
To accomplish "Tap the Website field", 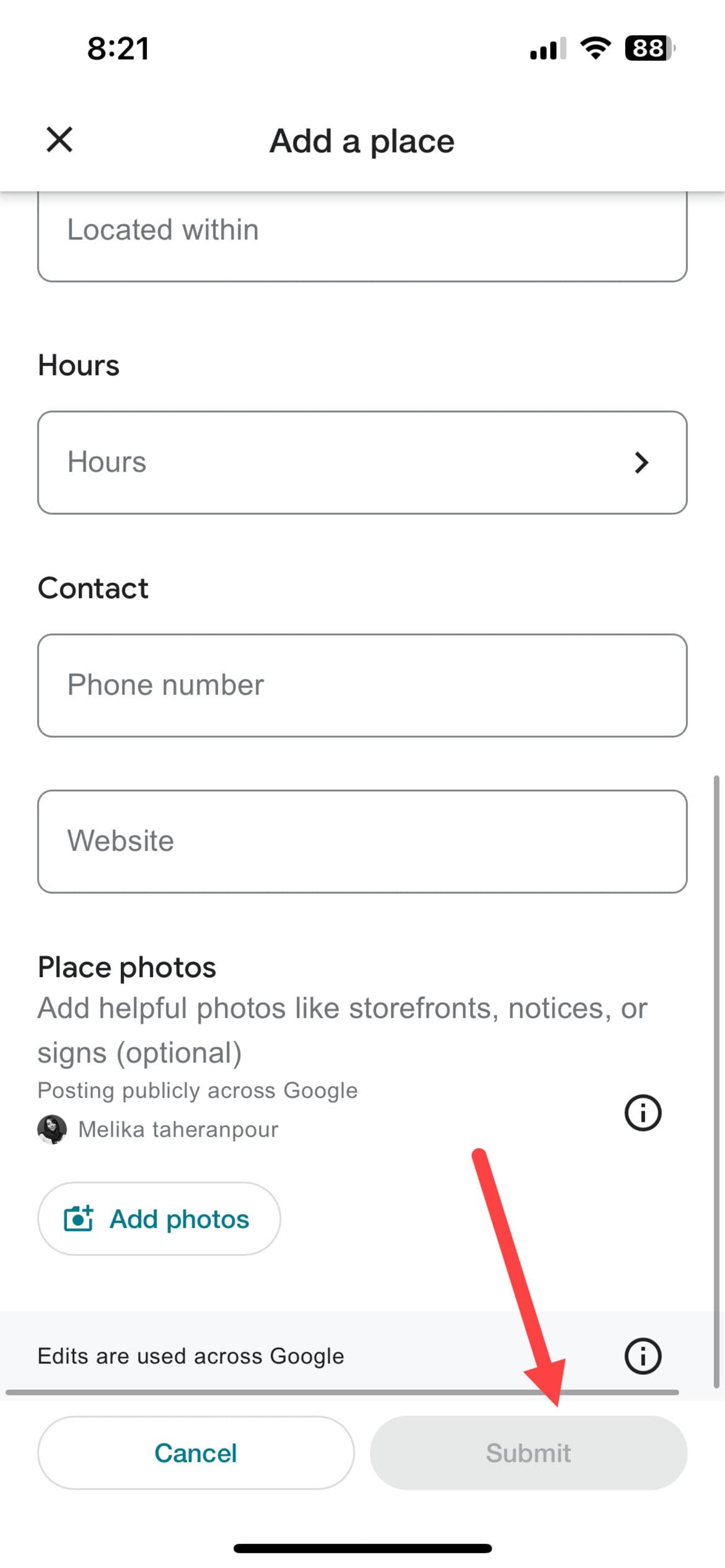I will pos(362,841).
